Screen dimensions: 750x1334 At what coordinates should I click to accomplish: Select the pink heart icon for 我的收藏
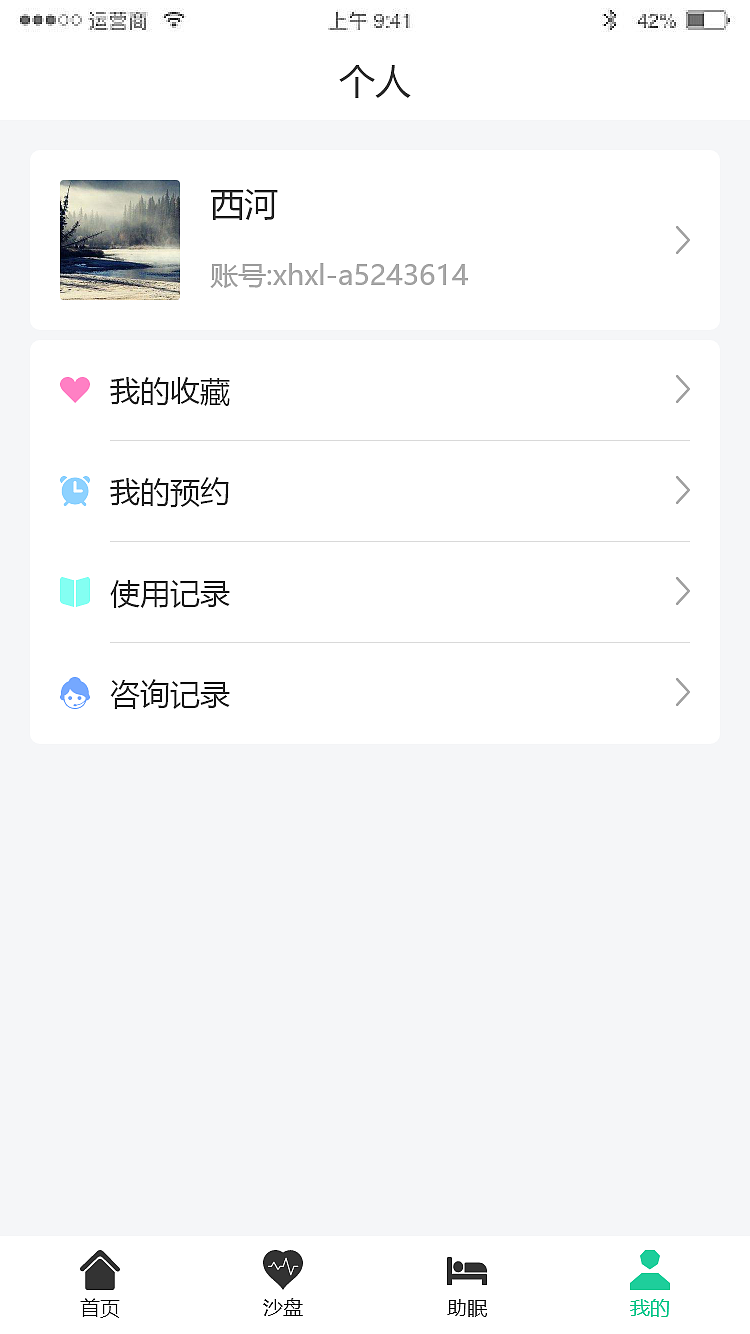(75, 389)
